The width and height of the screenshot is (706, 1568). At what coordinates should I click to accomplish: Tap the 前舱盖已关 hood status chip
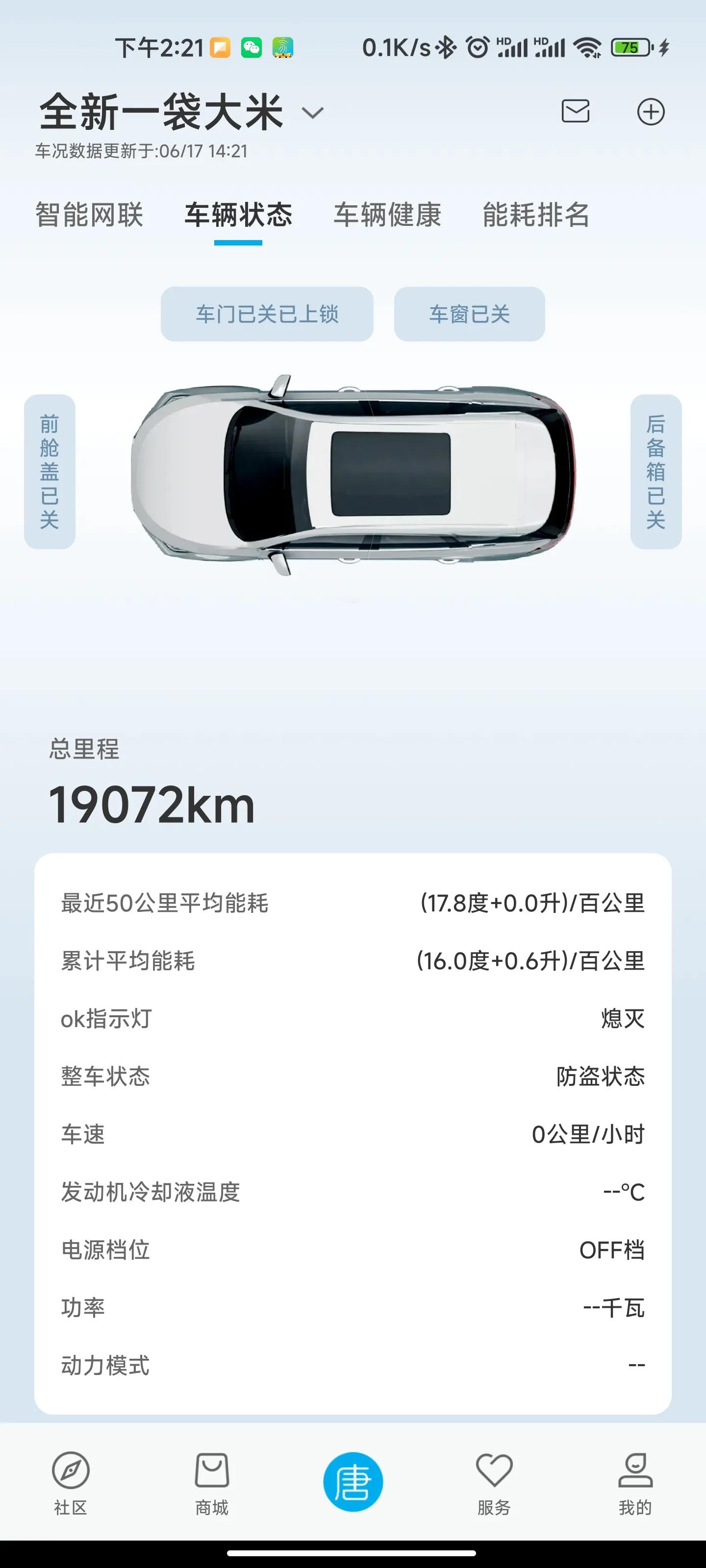coord(50,472)
